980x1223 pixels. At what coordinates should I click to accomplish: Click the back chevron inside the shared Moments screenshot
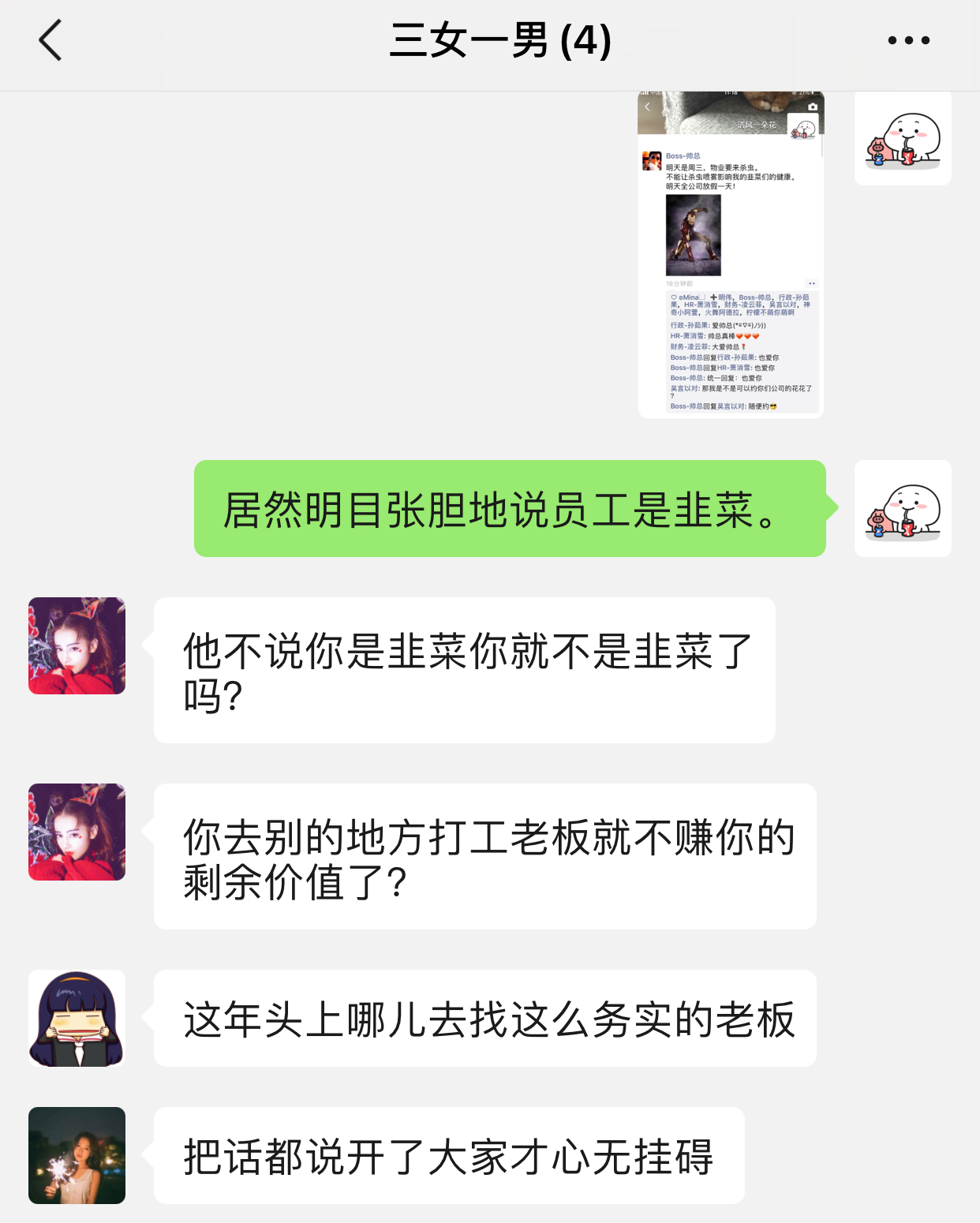click(647, 106)
